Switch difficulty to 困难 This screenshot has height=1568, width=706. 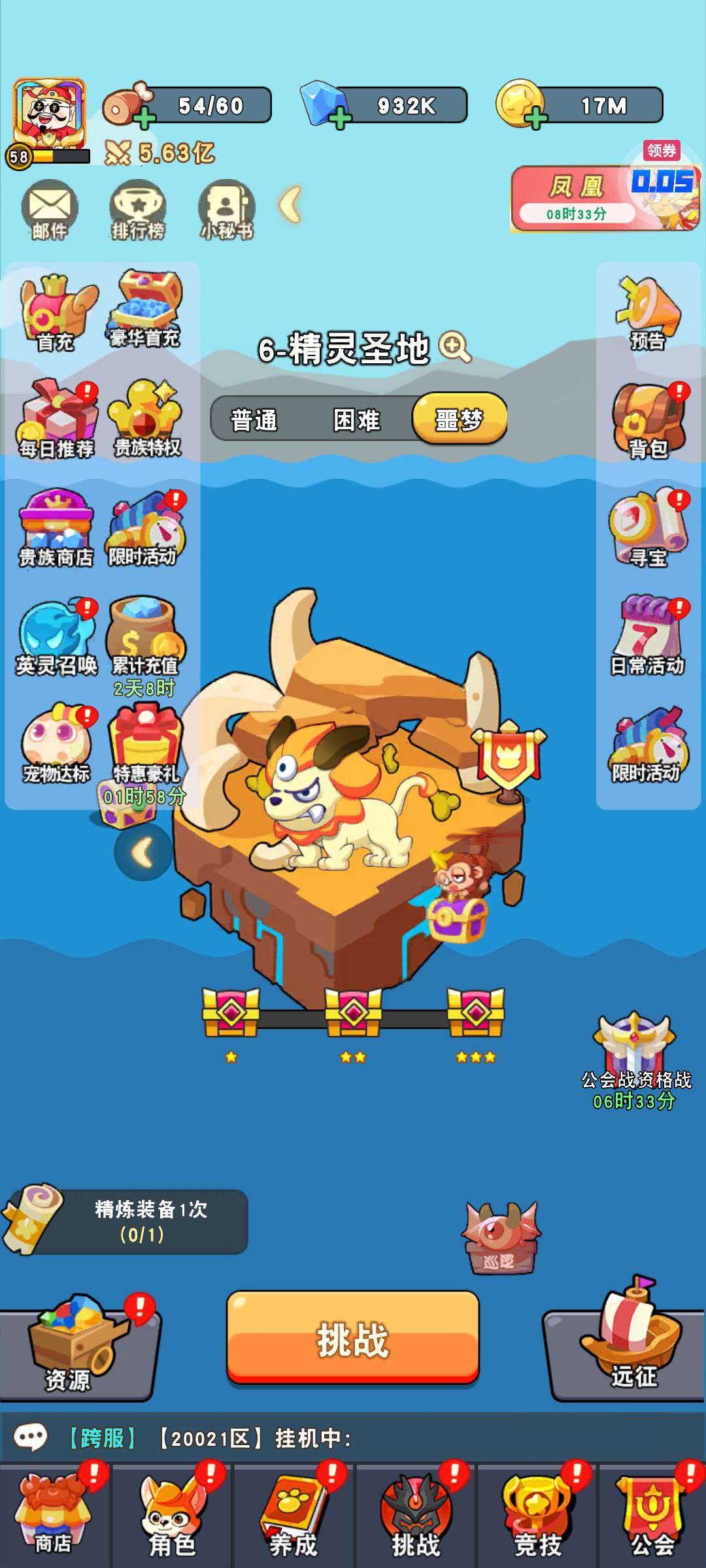356,419
